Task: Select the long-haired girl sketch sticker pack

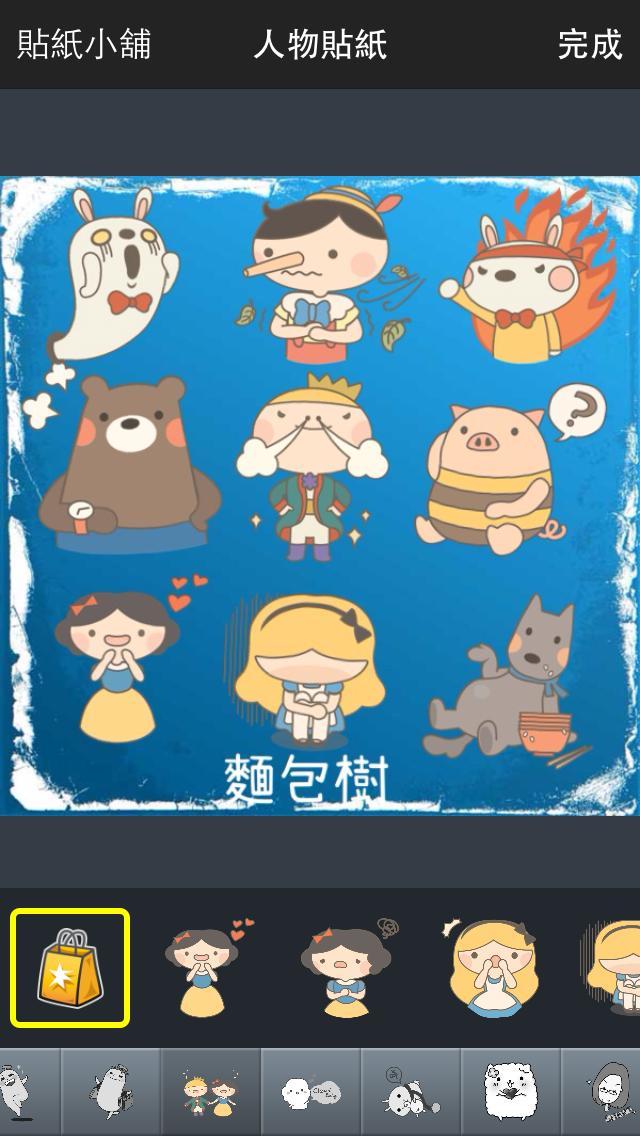Action: coord(606,1092)
